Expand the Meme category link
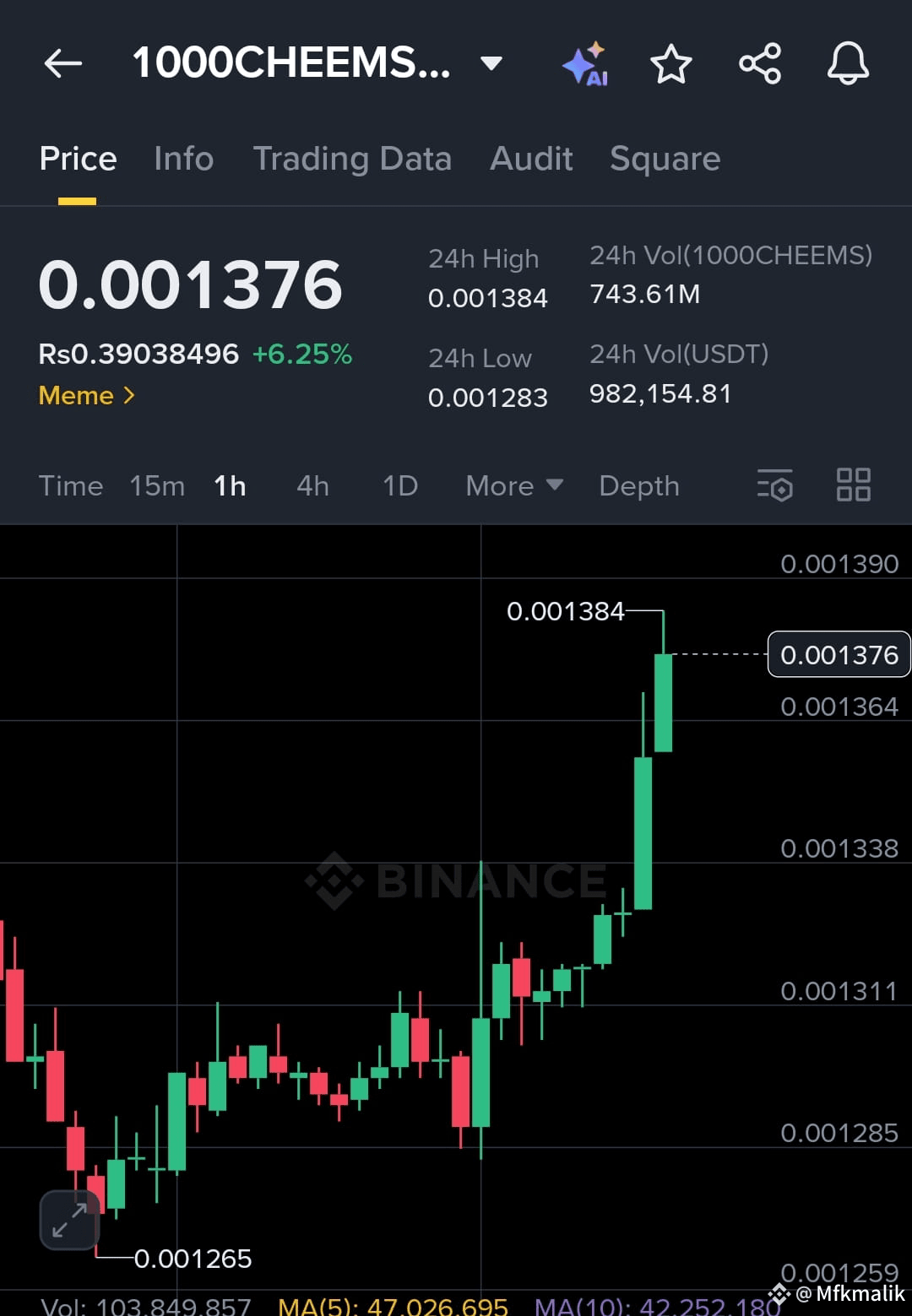 tap(86, 395)
